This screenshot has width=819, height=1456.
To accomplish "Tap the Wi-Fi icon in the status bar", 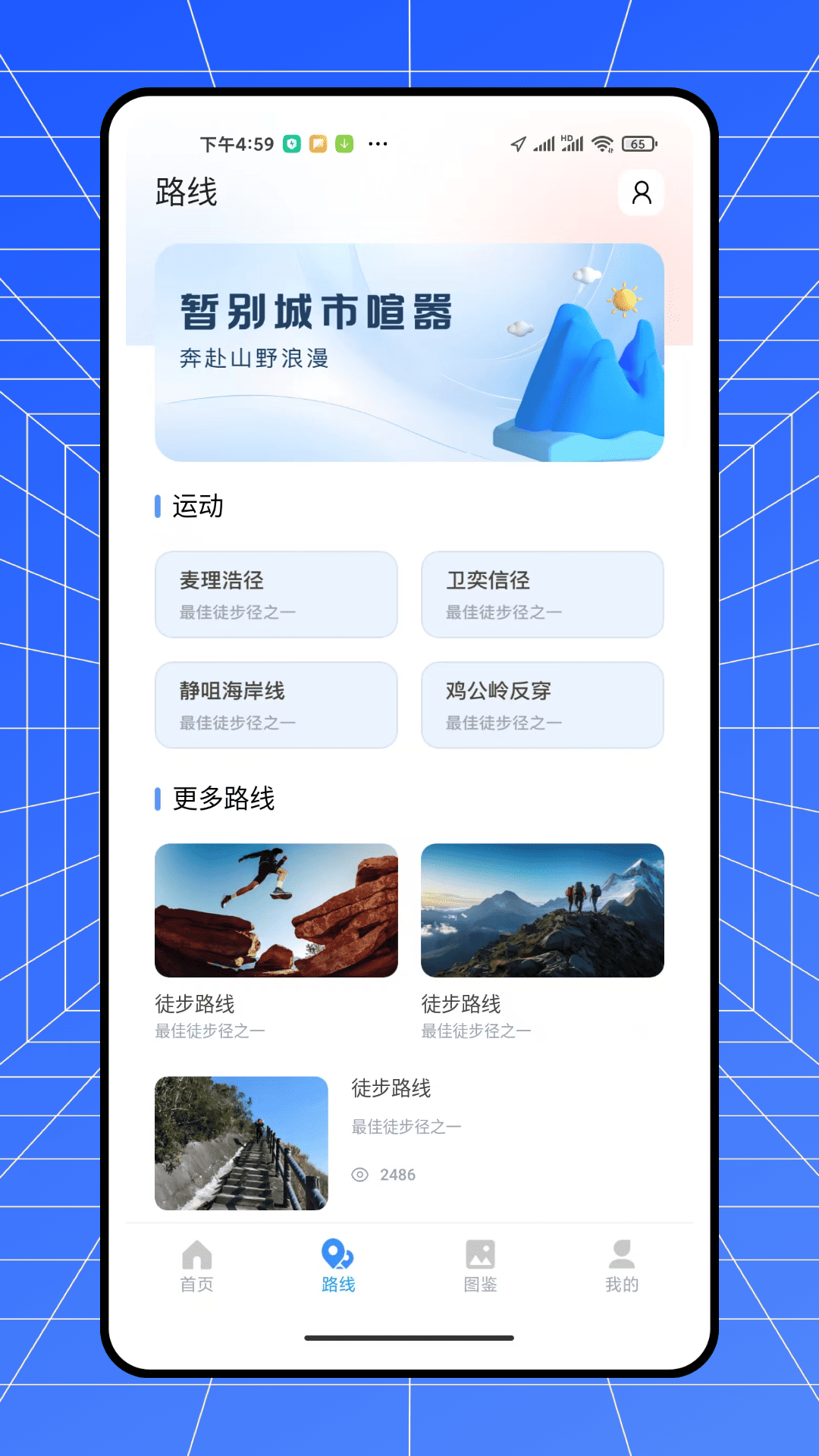I will tap(603, 143).
